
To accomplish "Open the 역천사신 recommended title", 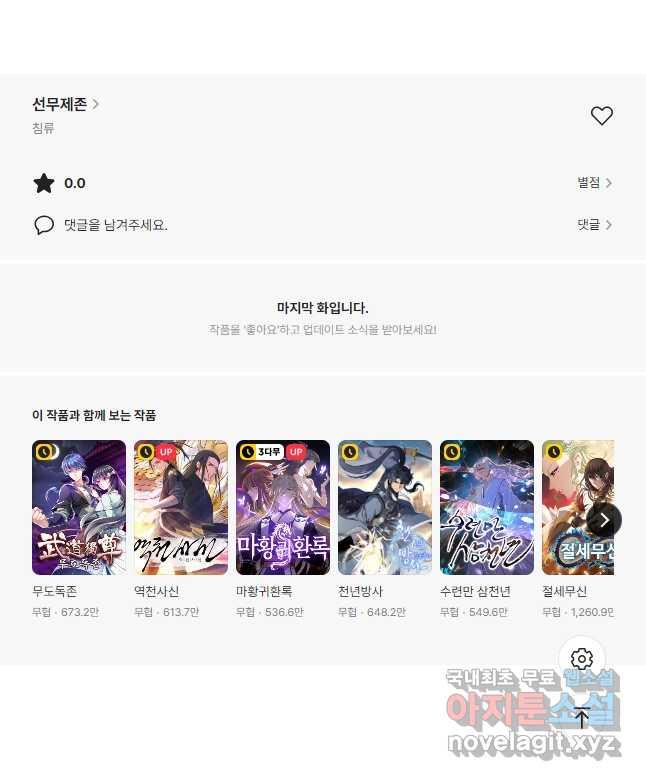I will click(181, 508).
